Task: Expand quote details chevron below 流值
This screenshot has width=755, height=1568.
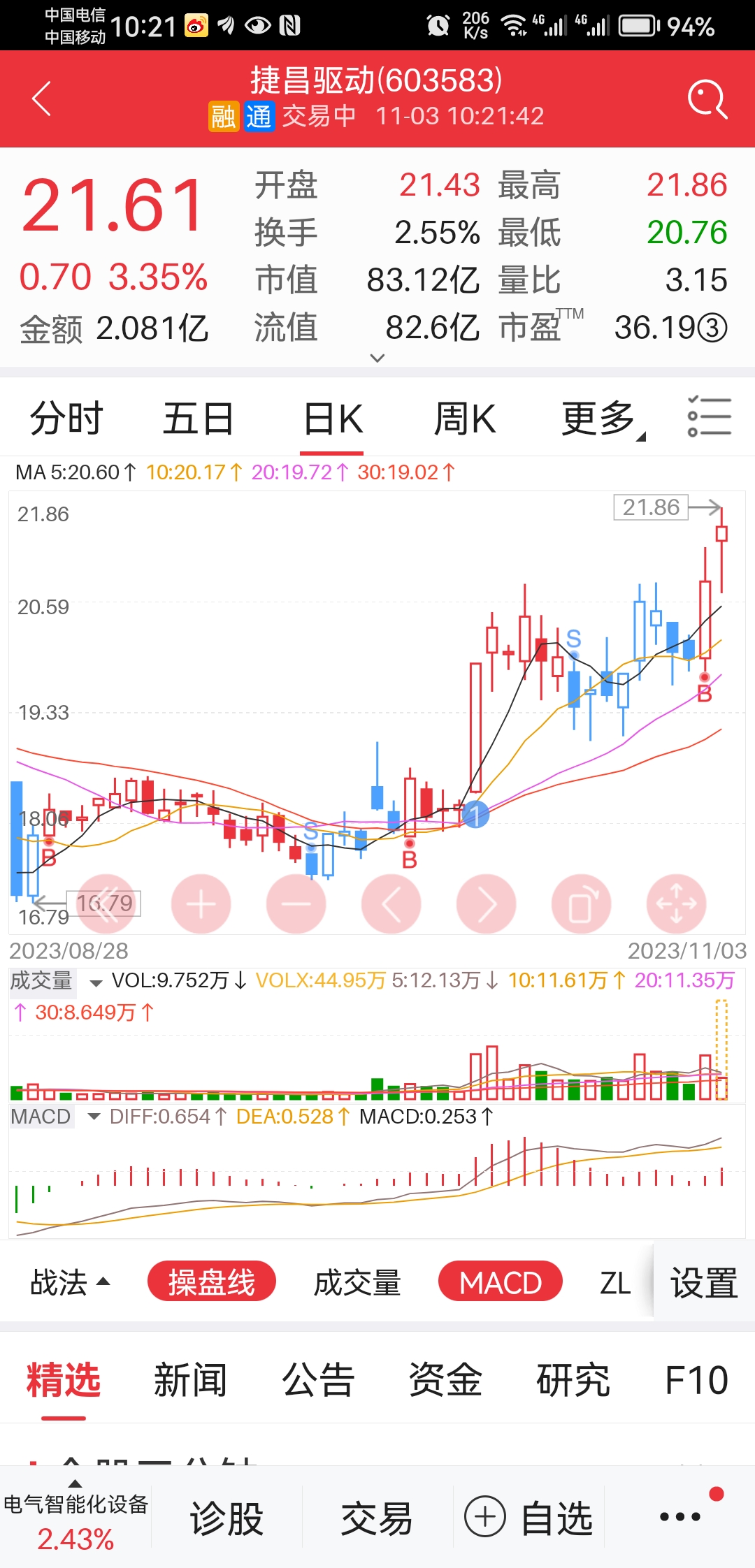Action: [377, 358]
